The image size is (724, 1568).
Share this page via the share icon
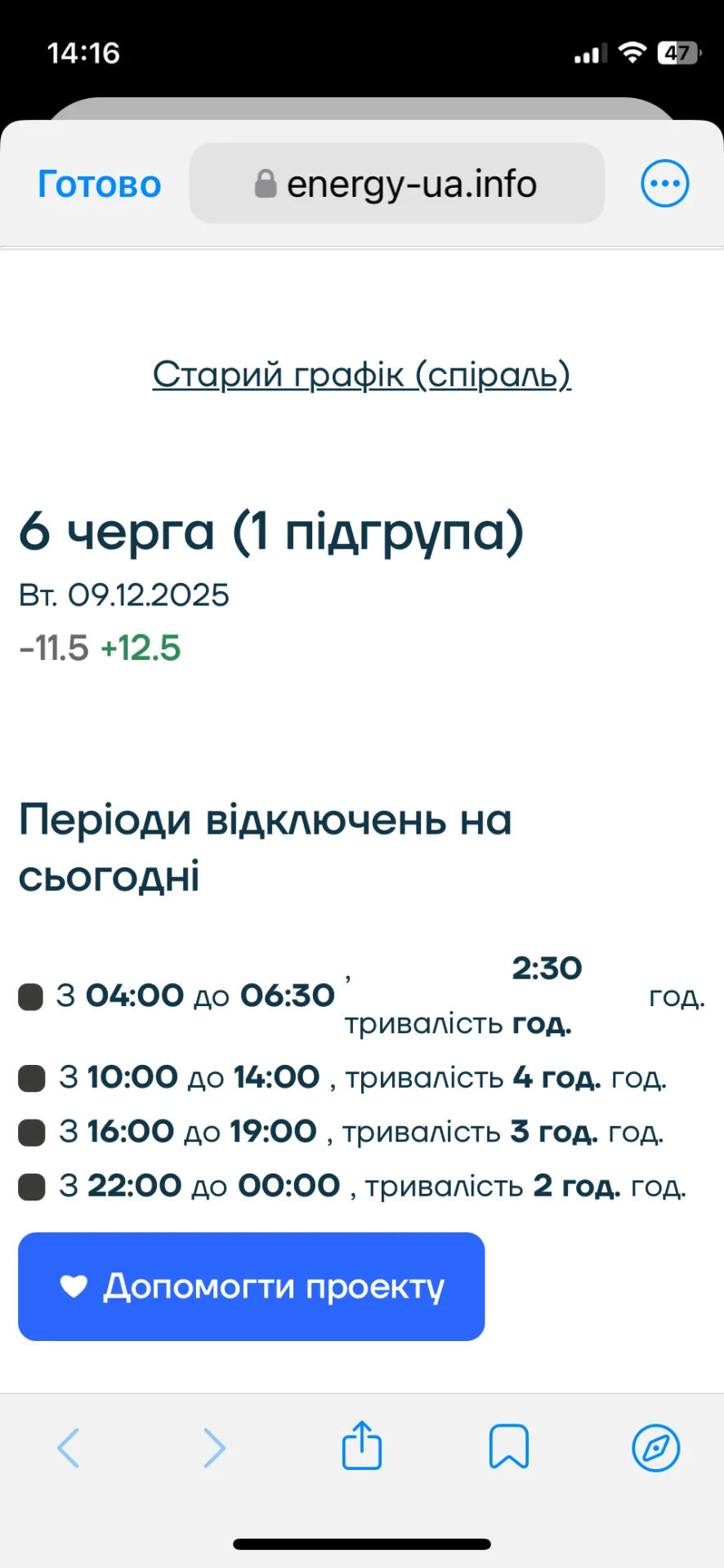coord(361,1446)
